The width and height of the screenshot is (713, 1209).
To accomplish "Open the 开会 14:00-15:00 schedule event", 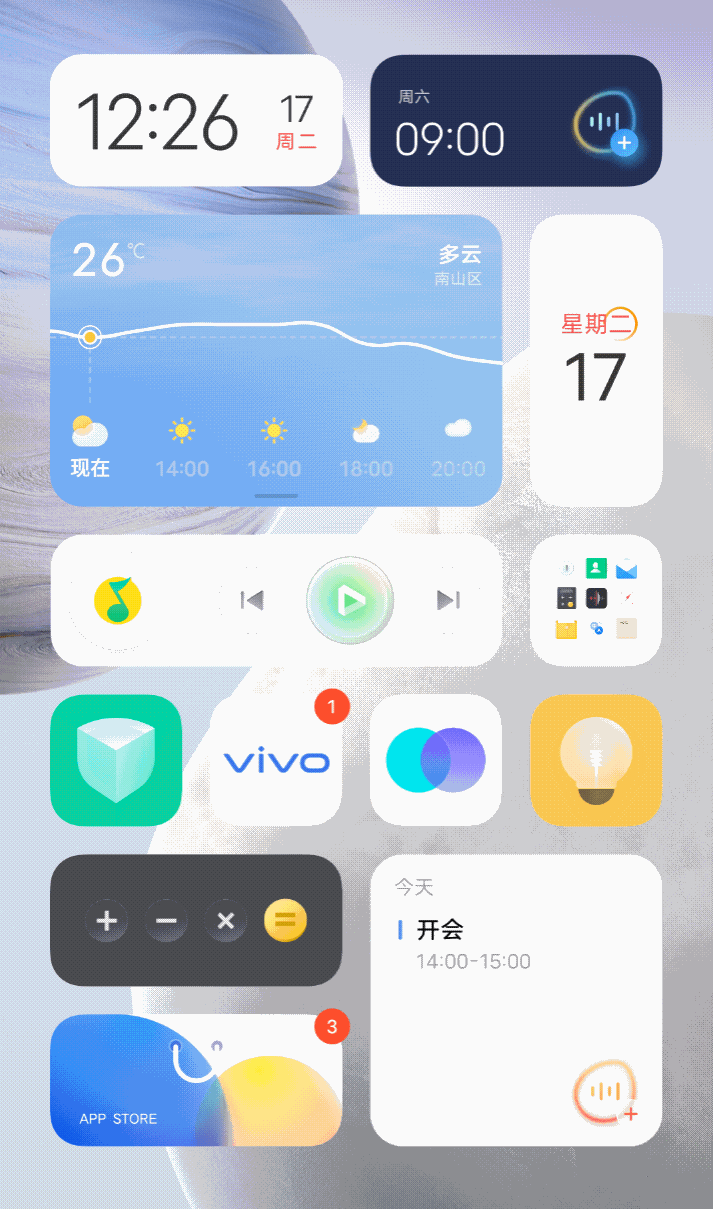I will 470,944.
